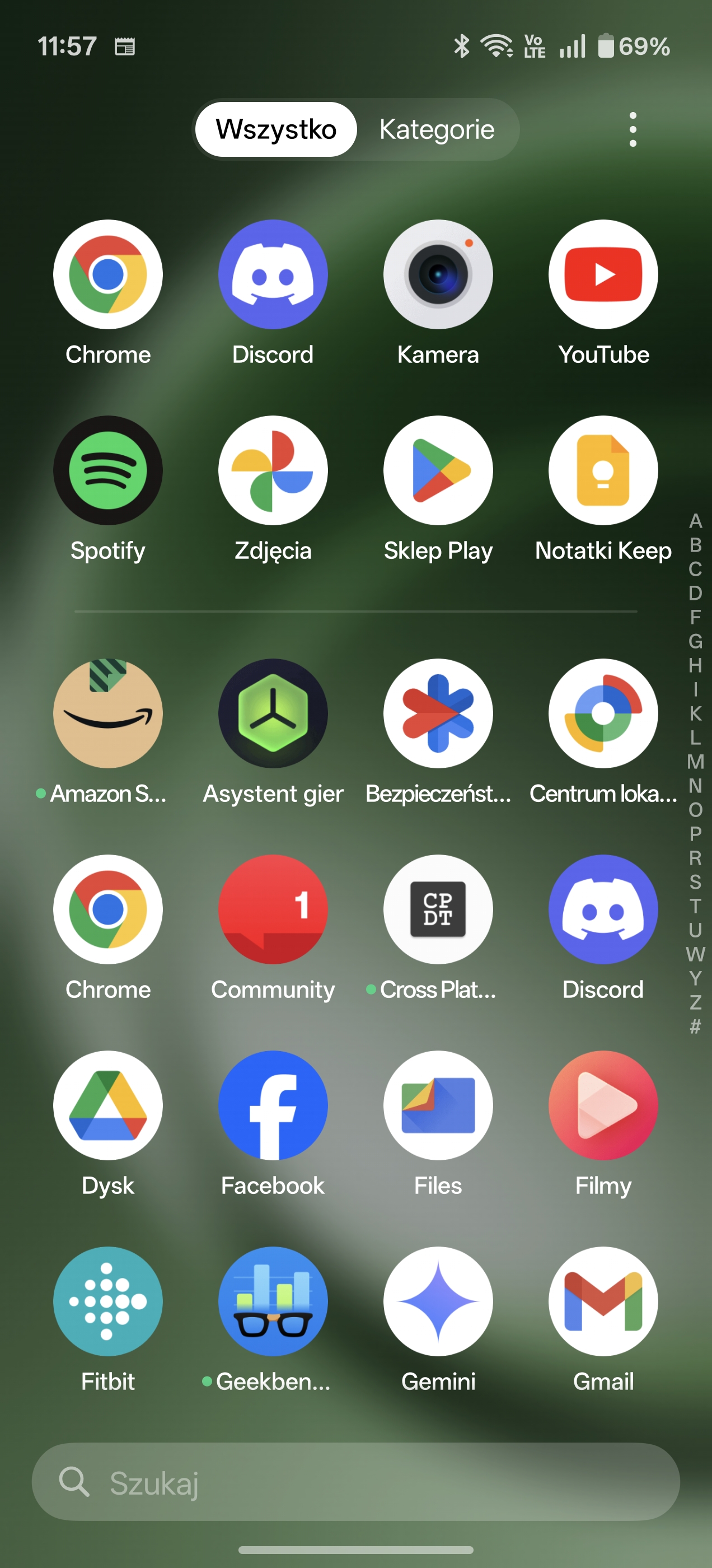Open the Files app
712x1568 pixels.
[x=438, y=1105]
